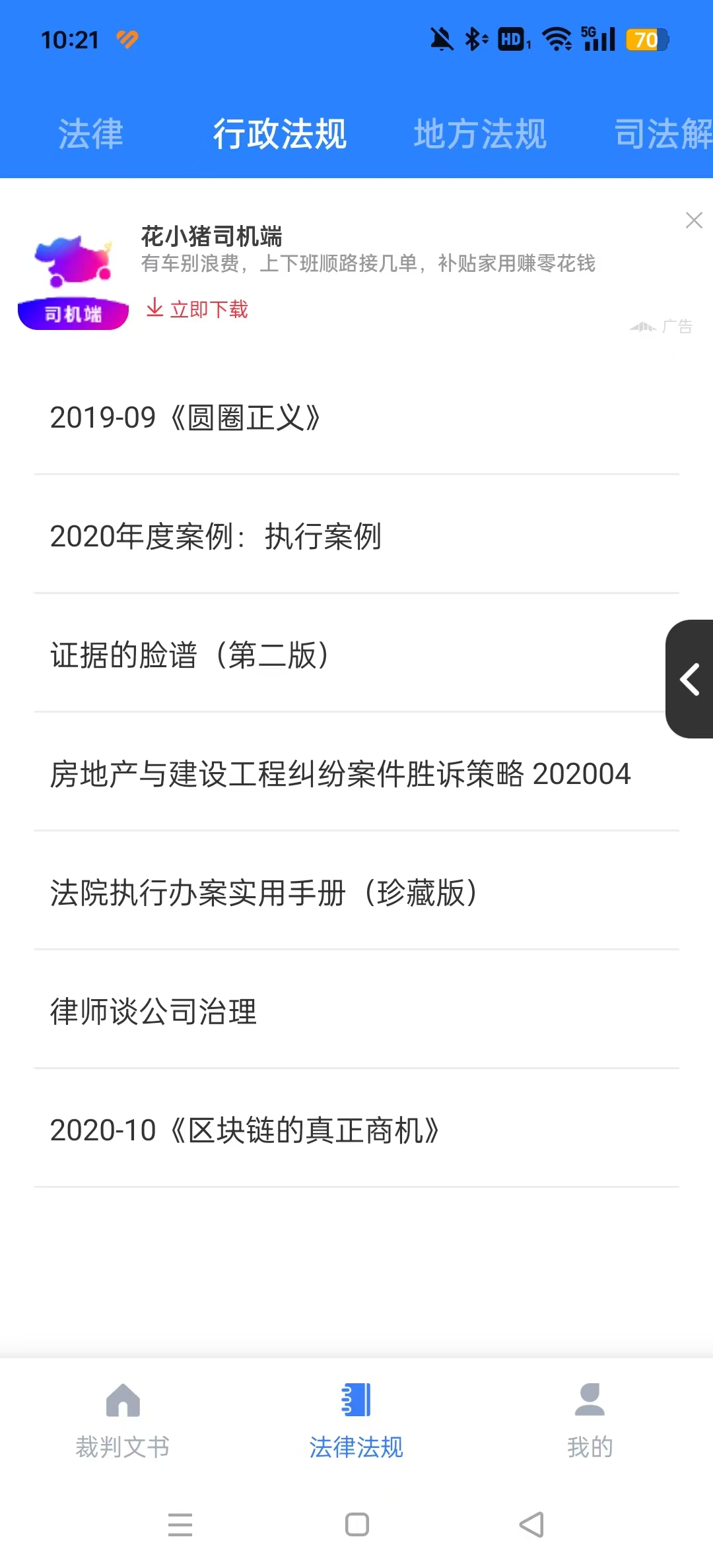Viewport: 713px width, 1568px height.
Task: Switch to the 法律 tab
Action: tap(90, 134)
